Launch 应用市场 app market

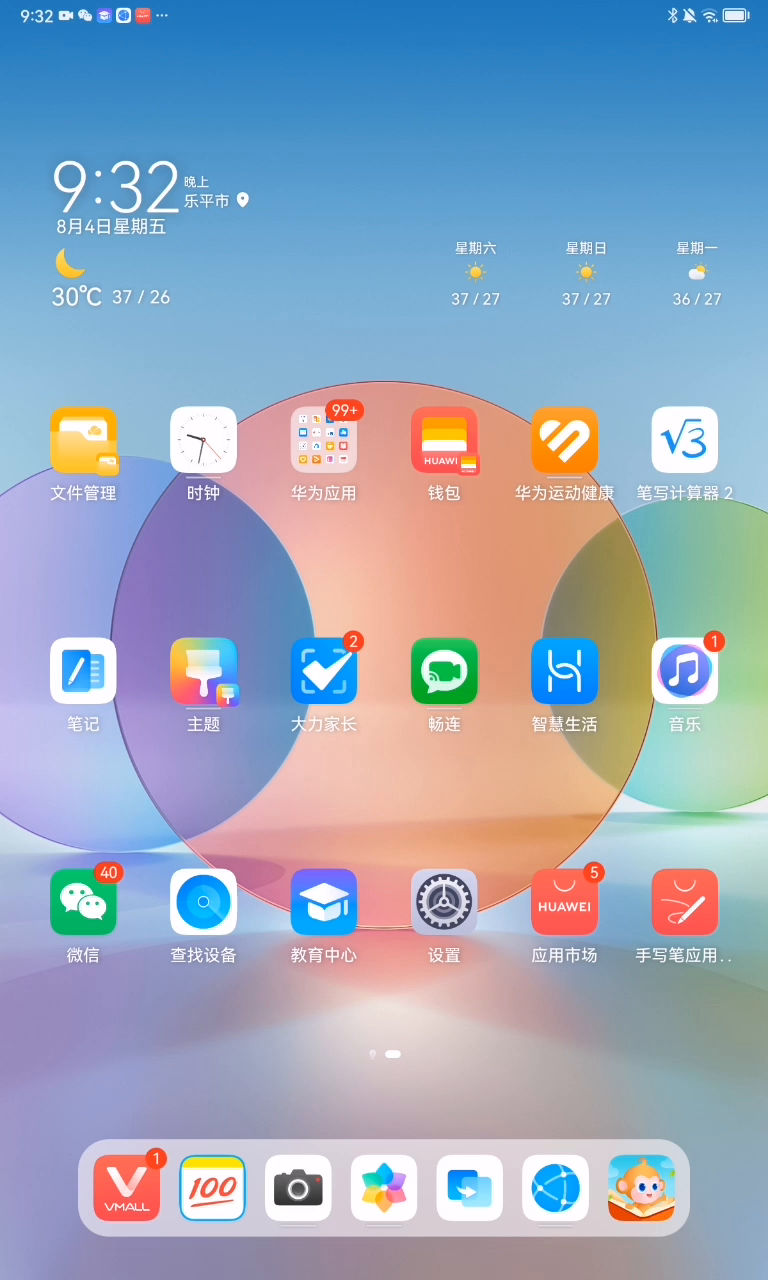[564, 902]
